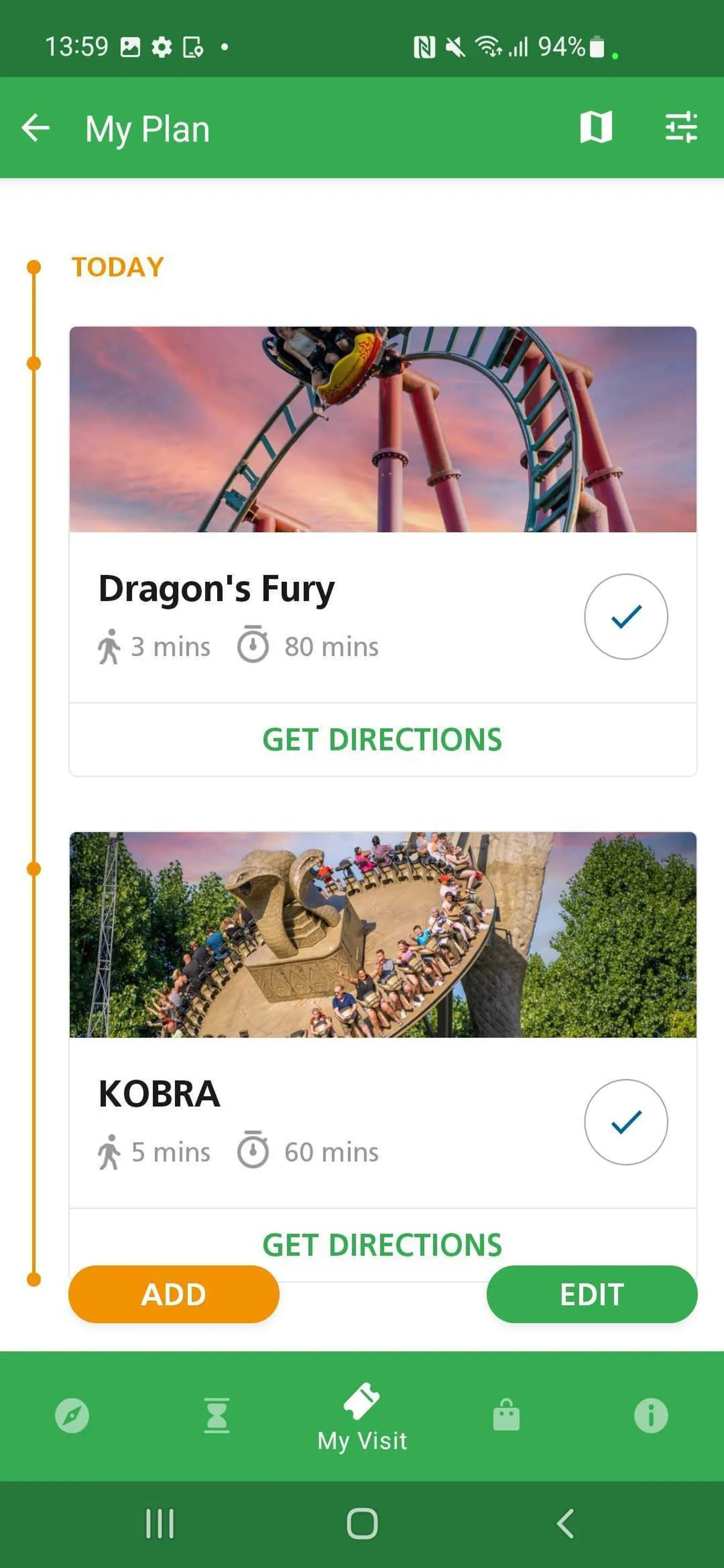Open system recent apps
This screenshot has height=1568, width=724.
pyautogui.click(x=159, y=1524)
